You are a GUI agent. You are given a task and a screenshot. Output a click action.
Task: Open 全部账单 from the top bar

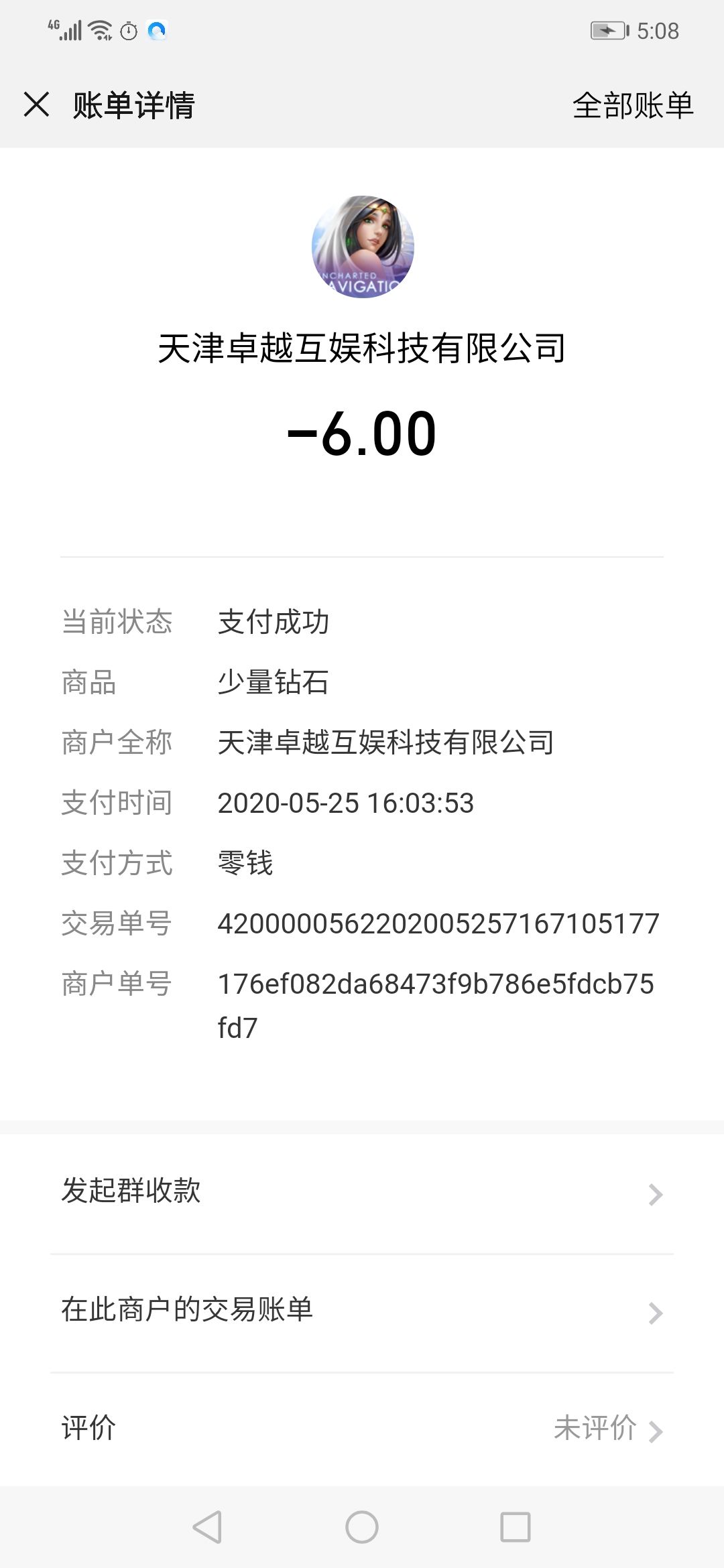click(633, 105)
